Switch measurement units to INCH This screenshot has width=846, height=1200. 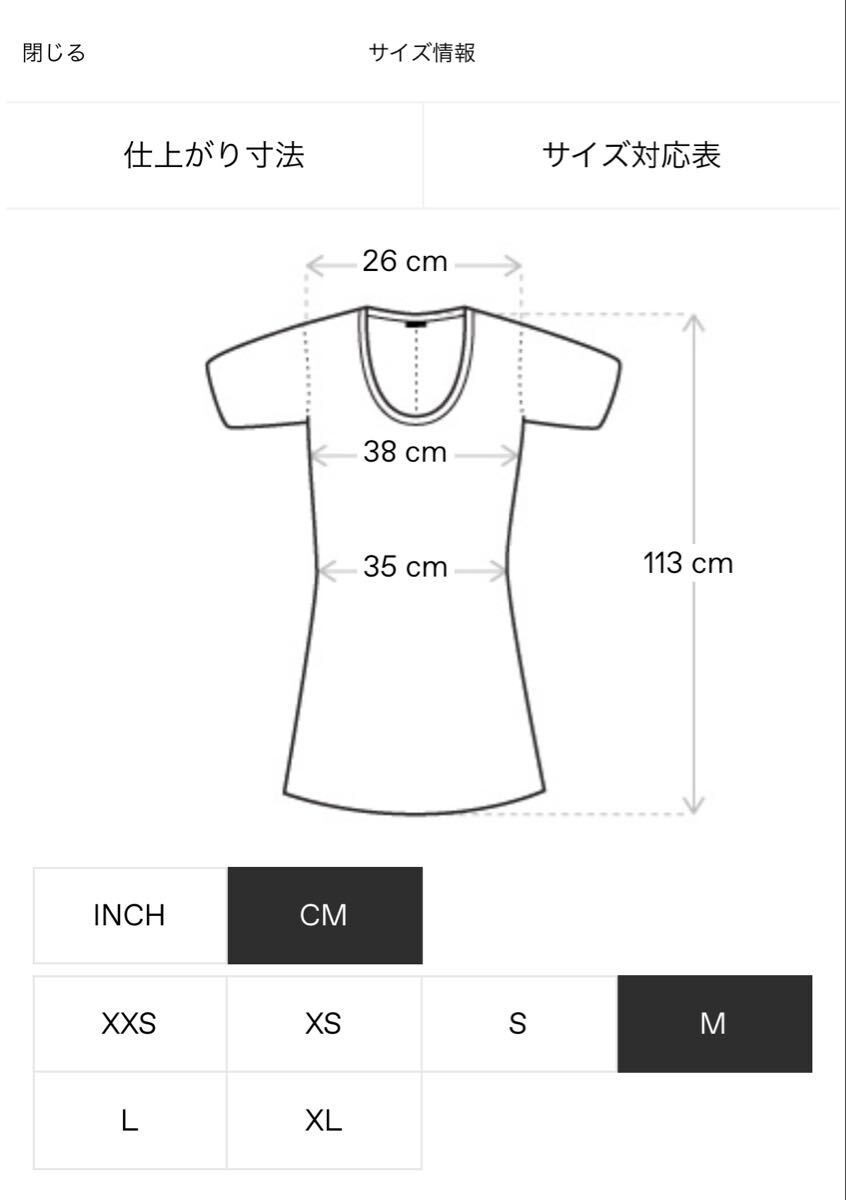click(x=130, y=915)
